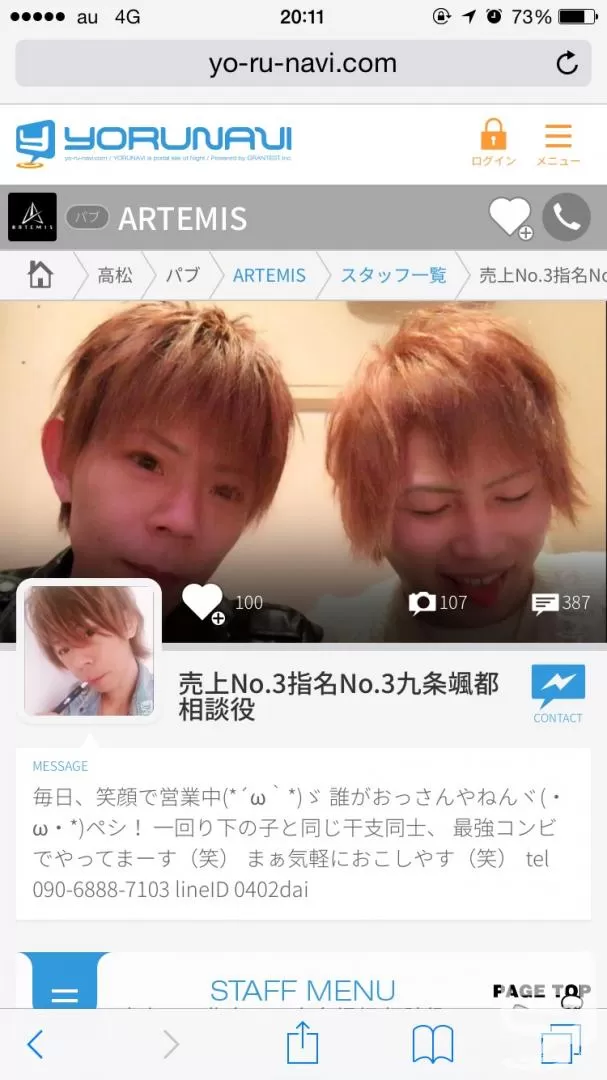Open the スタッフ一覧 breadcrumb link
607x1080 pixels.
pos(393,276)
